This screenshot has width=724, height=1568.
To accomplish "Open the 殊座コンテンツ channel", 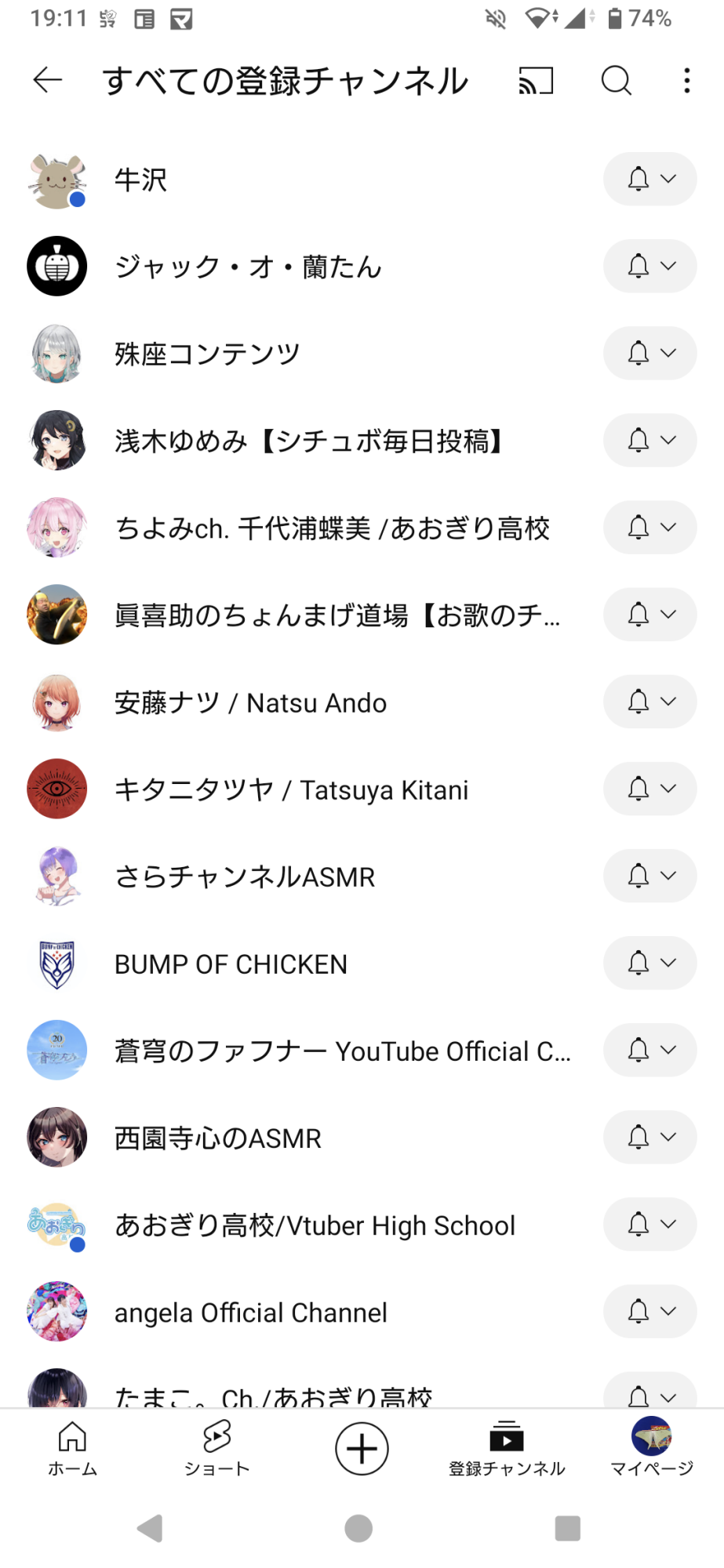I will 207,354.
